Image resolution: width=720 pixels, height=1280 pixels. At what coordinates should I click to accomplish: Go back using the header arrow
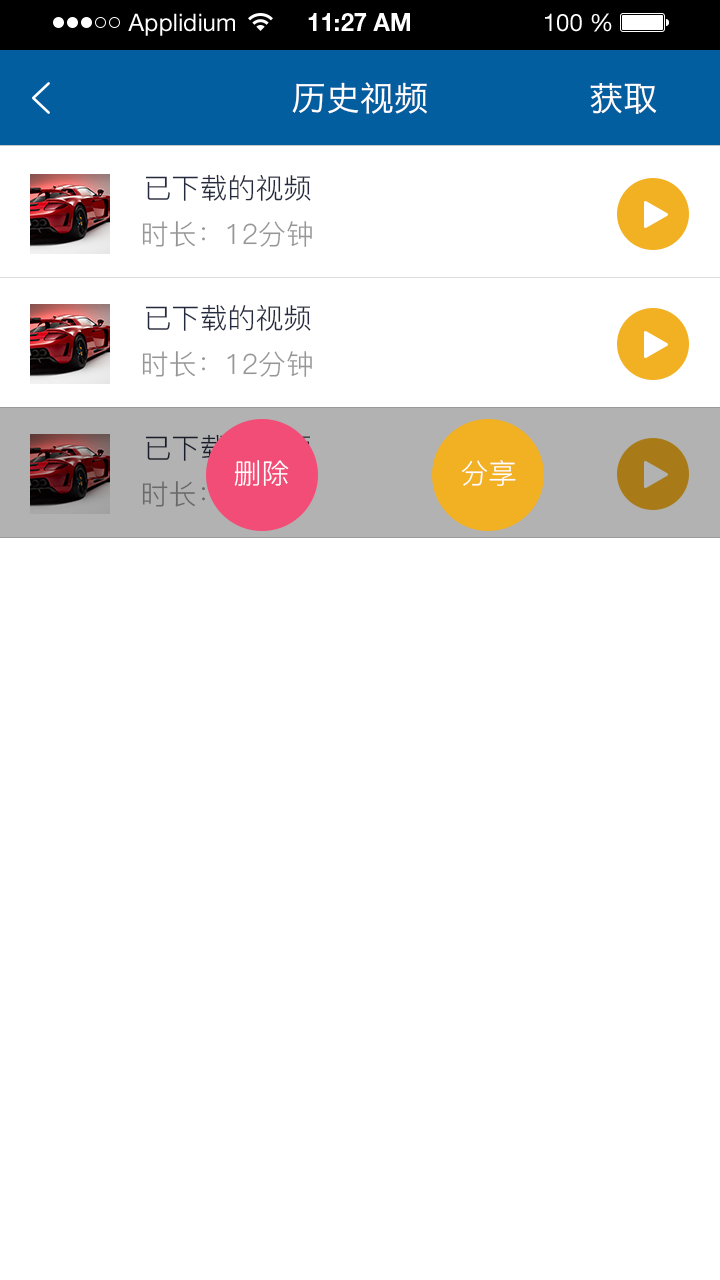[41, 98]
